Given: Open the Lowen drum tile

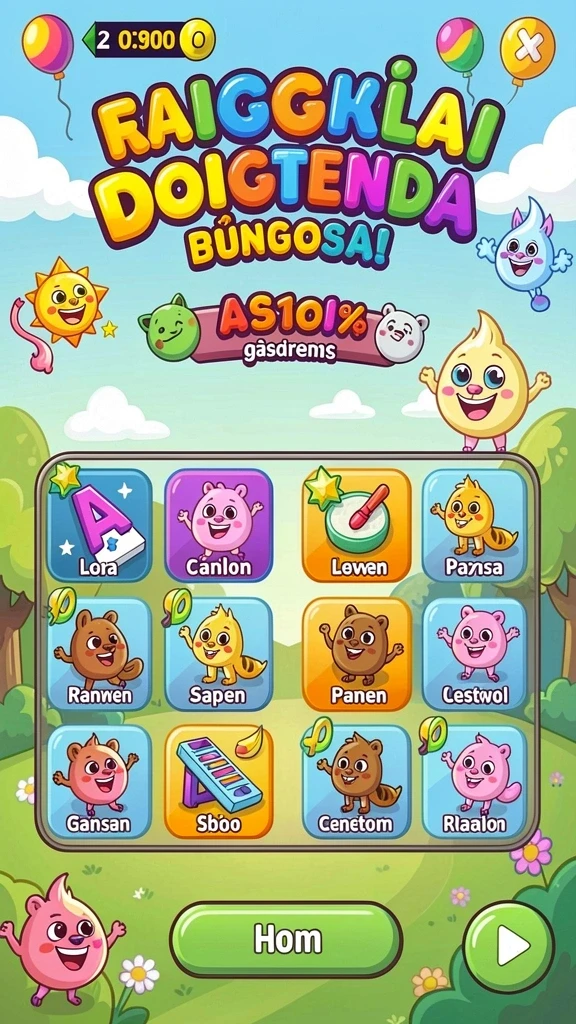Looking at the screenshot, I should [357, 525].
